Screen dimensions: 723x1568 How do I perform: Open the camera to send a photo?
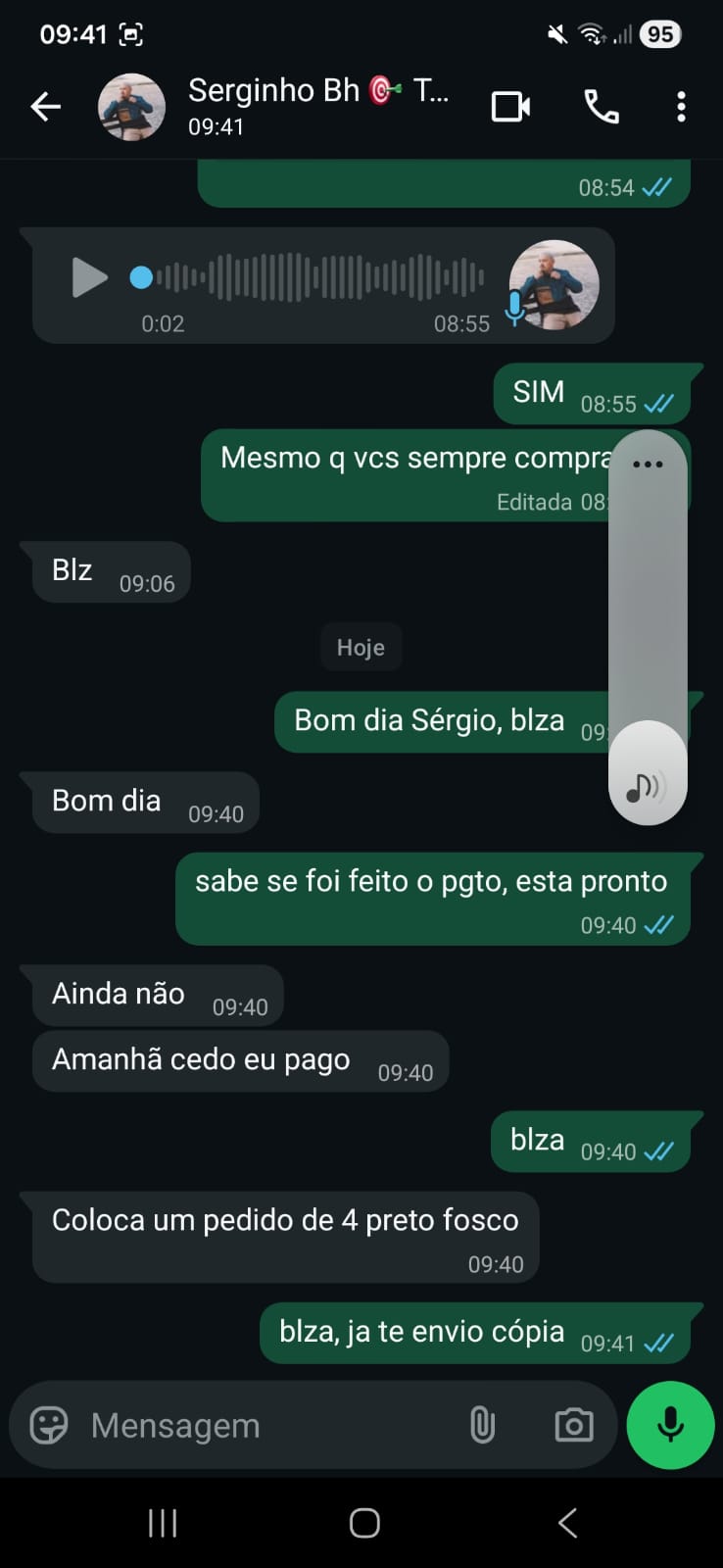(573, 1425)
